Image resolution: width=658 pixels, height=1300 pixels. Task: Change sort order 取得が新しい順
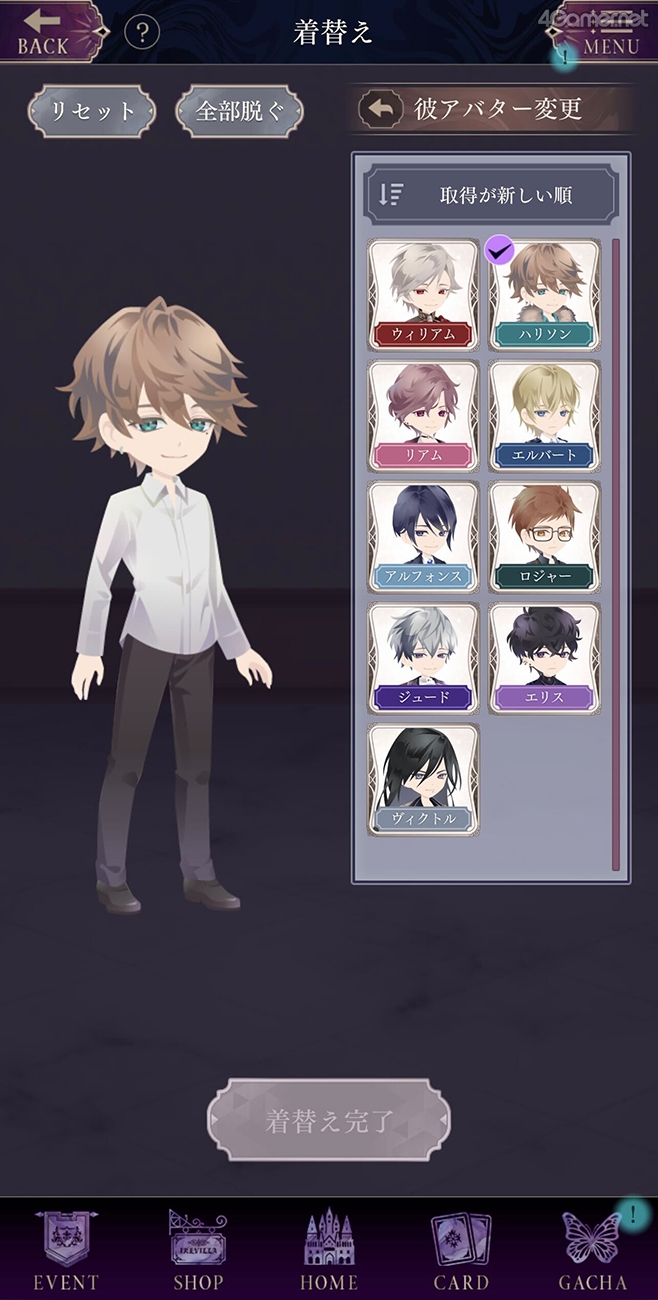pos(491,195)
